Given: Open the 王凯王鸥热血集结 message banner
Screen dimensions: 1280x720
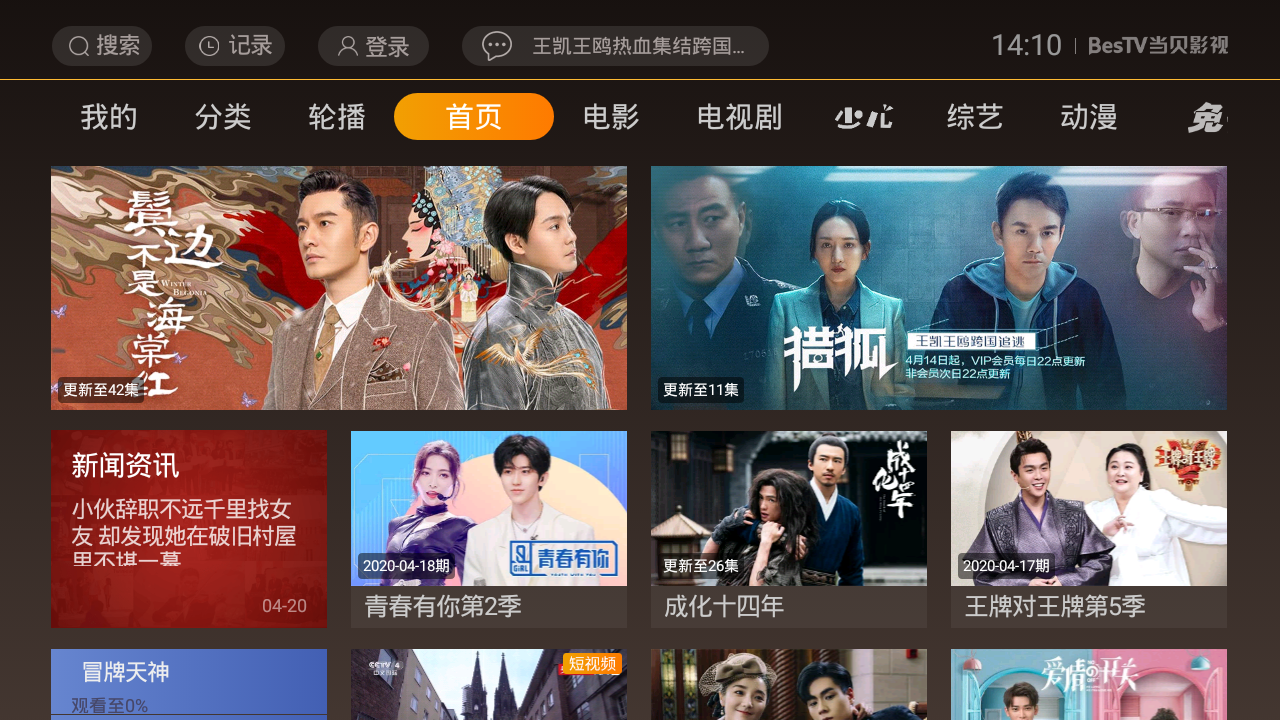Looking at the screenshot, I should point(615,46).
